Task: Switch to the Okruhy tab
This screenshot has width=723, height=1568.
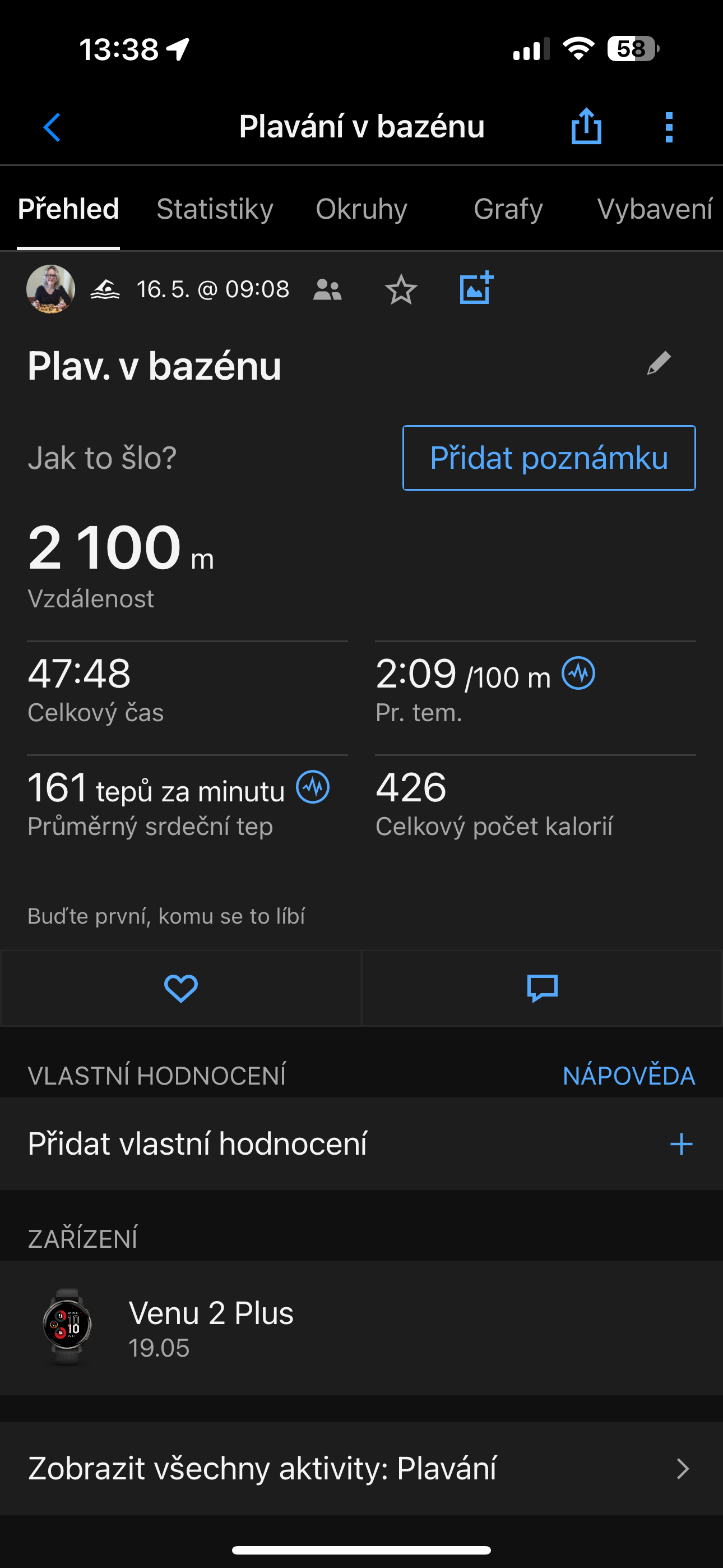Action: pyautogui.click(x=361, y=209)
